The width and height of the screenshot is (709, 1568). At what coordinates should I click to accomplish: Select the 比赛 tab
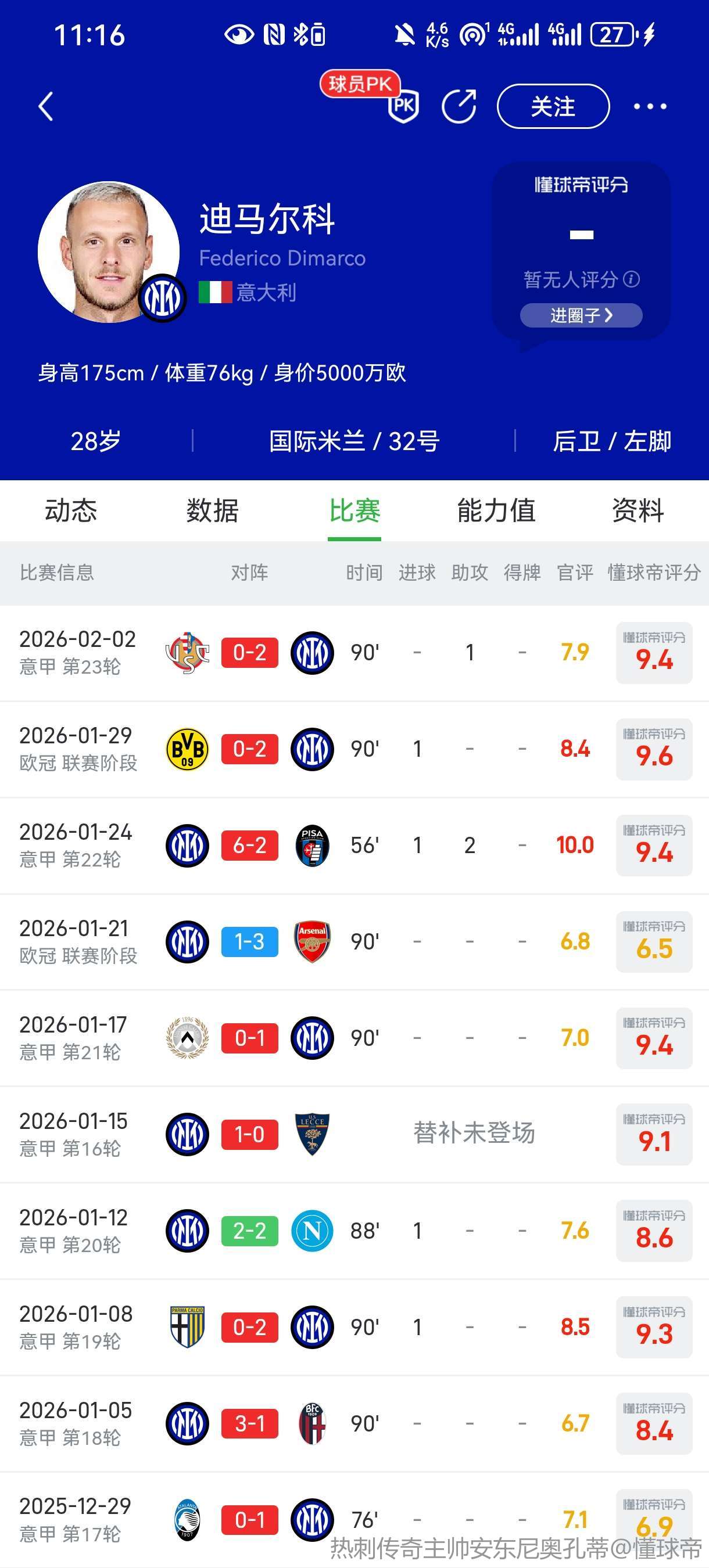(354, 510)
